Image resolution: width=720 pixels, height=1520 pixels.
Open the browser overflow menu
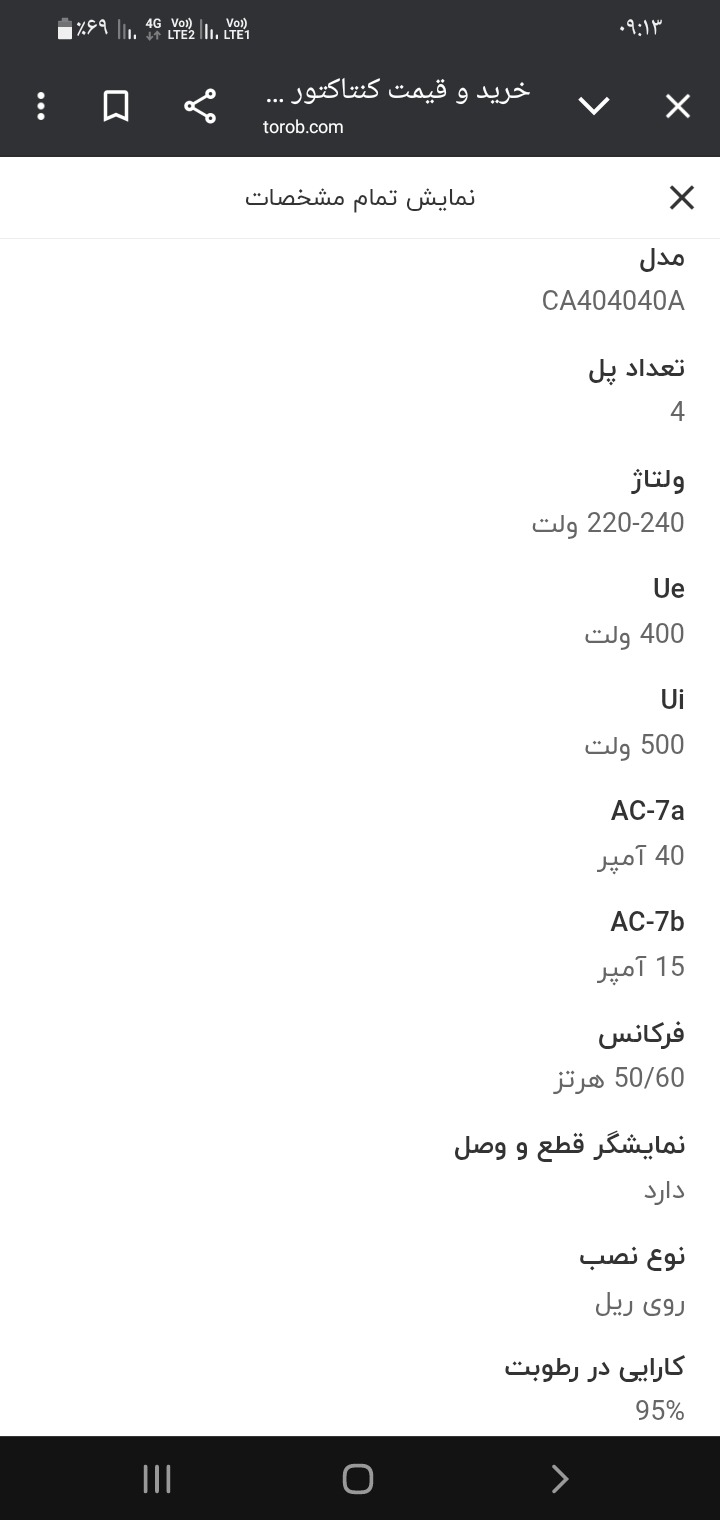(x=41, y=106)
